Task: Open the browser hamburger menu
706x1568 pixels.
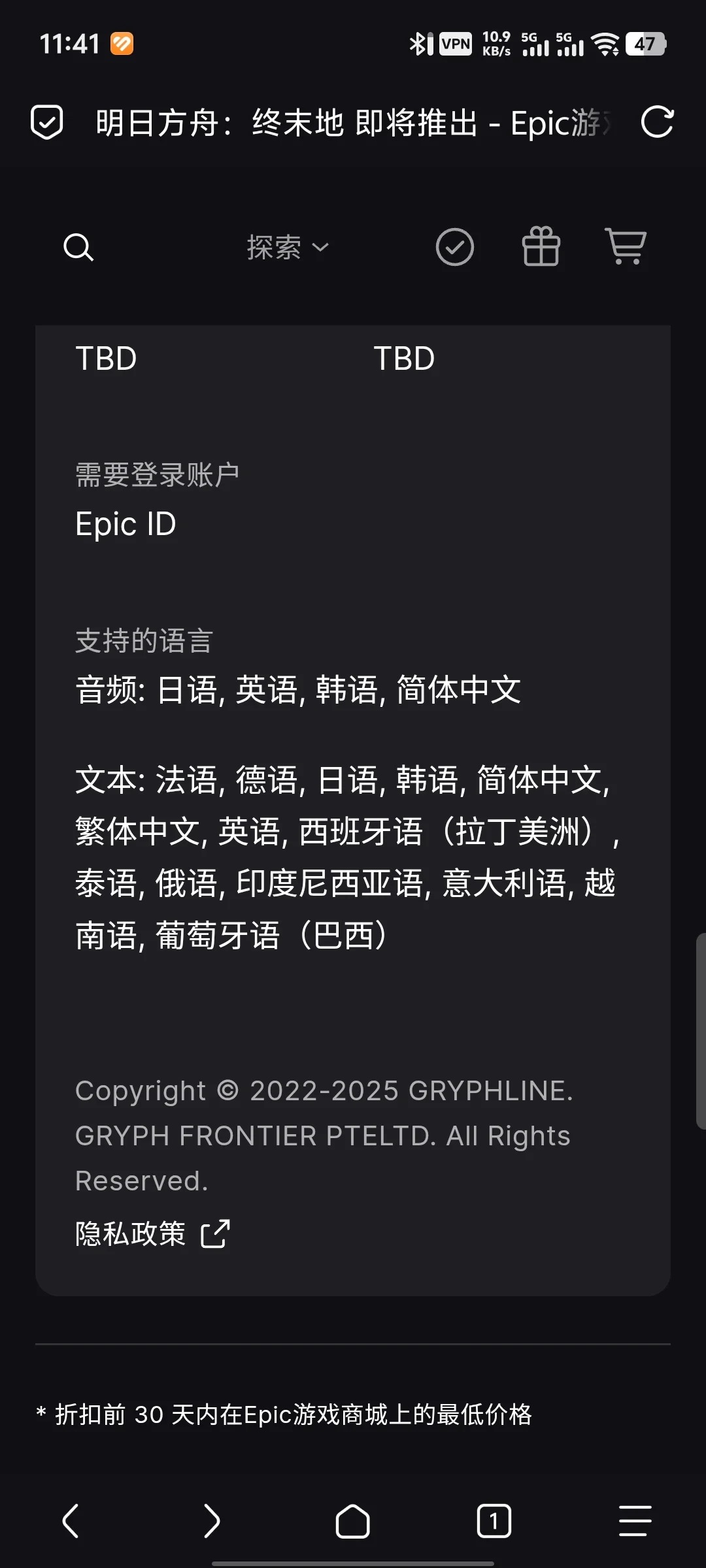Action: coord(635,1521)
